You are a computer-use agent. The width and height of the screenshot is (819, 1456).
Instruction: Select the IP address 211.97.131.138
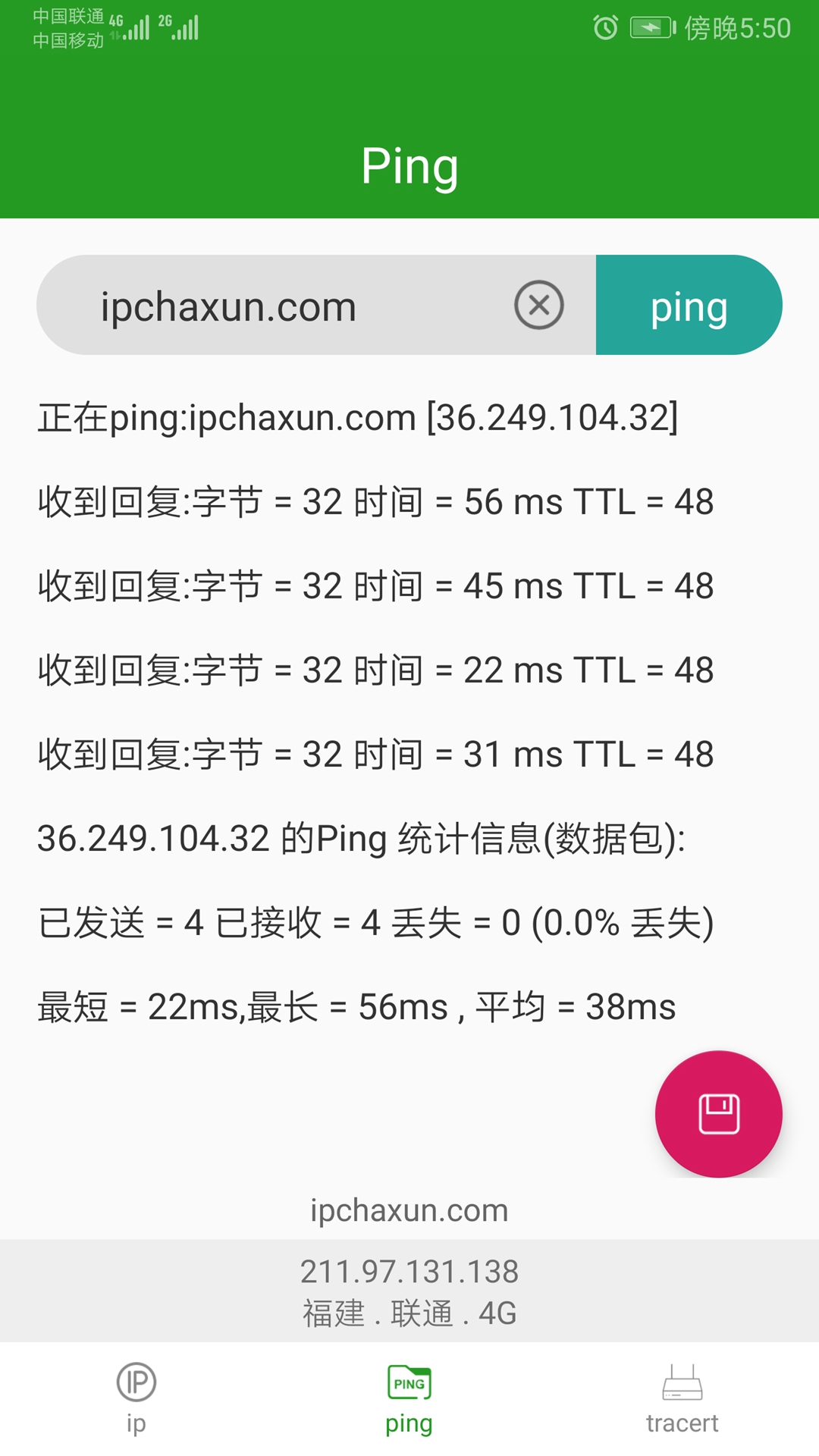pyautogui.click(x=409, y=1272)
